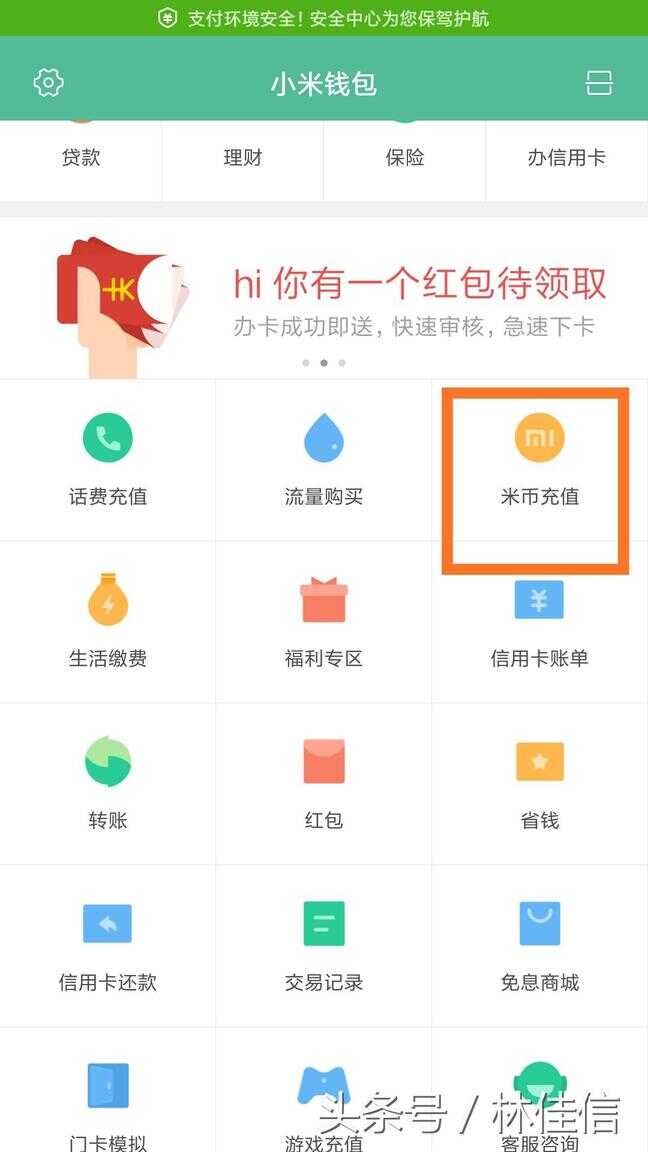648x1152 pixels.
Task: View 交易记录
Action: tap(324, 944)
